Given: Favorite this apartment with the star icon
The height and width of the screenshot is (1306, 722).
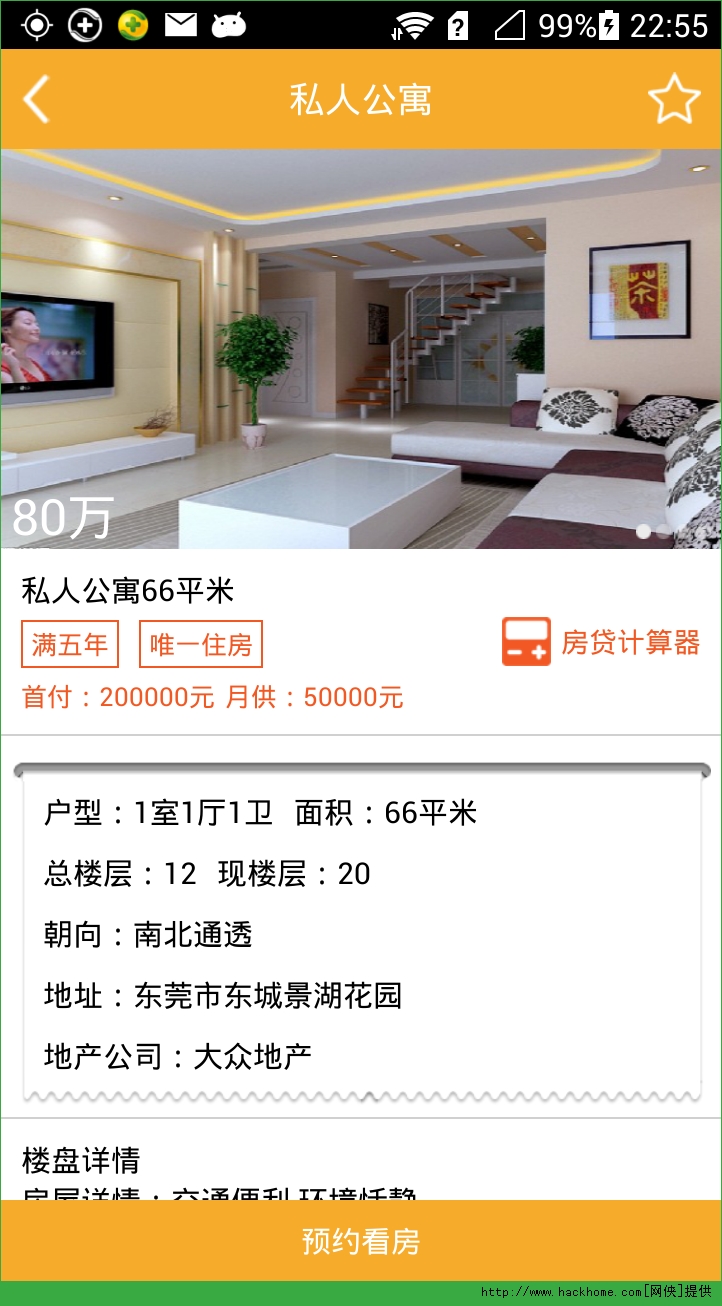Looking at the screenshot, I should (673, 99).
